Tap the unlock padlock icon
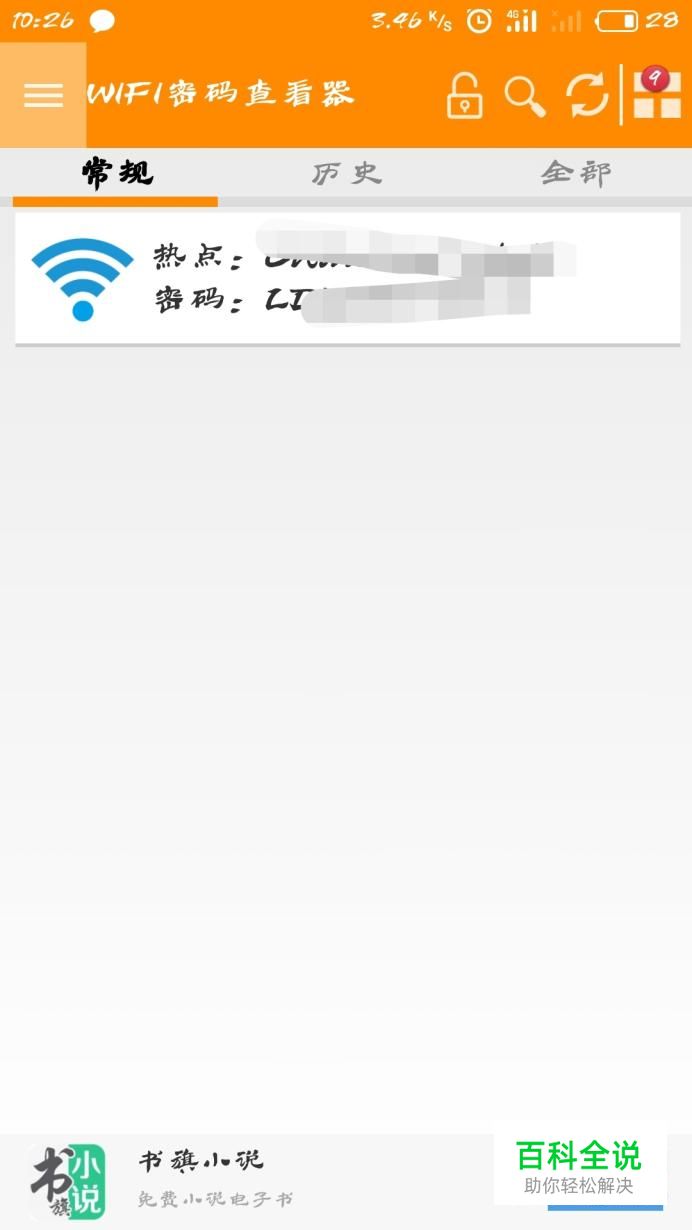Viewport: 692px width, 1230px height. pyautogui.click(x=464, y=96)
